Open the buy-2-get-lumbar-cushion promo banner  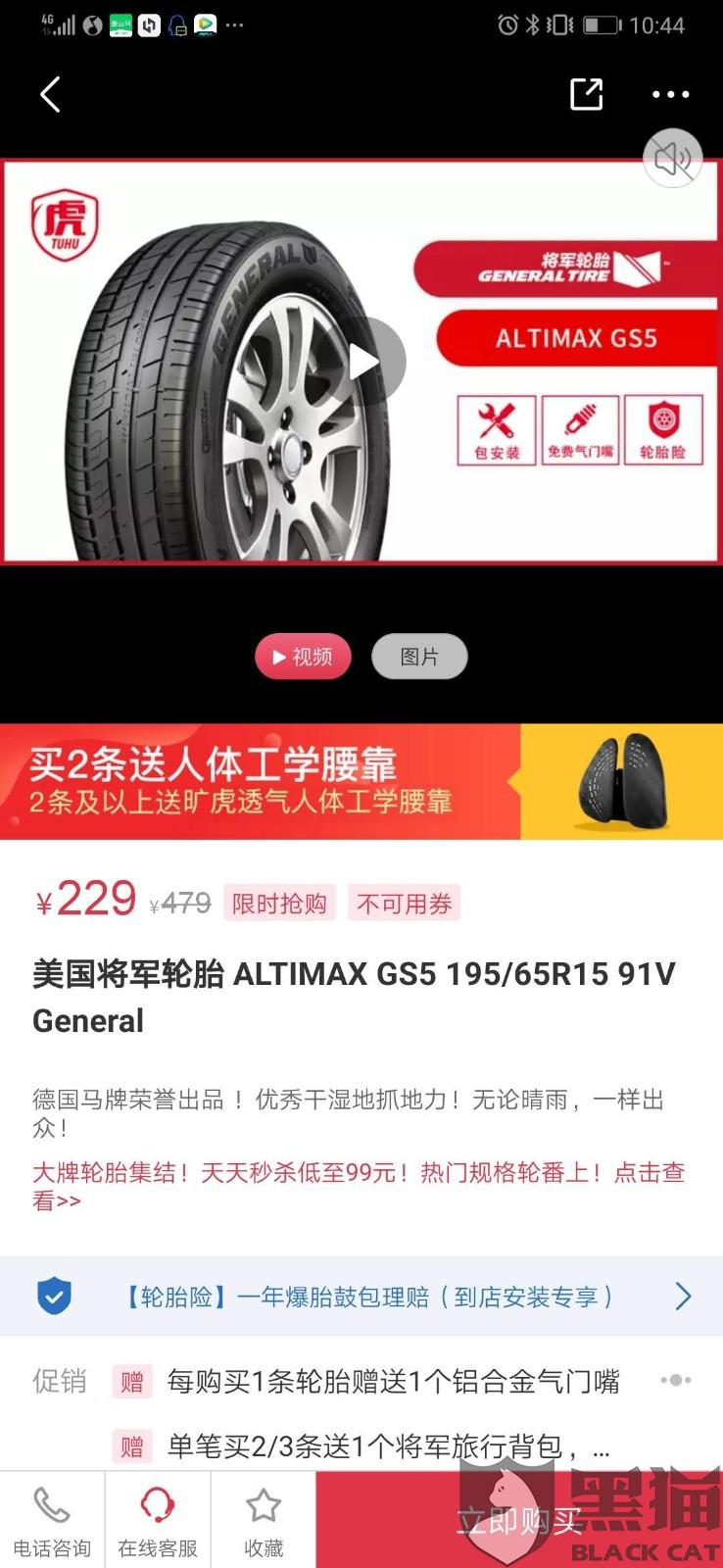361,782
